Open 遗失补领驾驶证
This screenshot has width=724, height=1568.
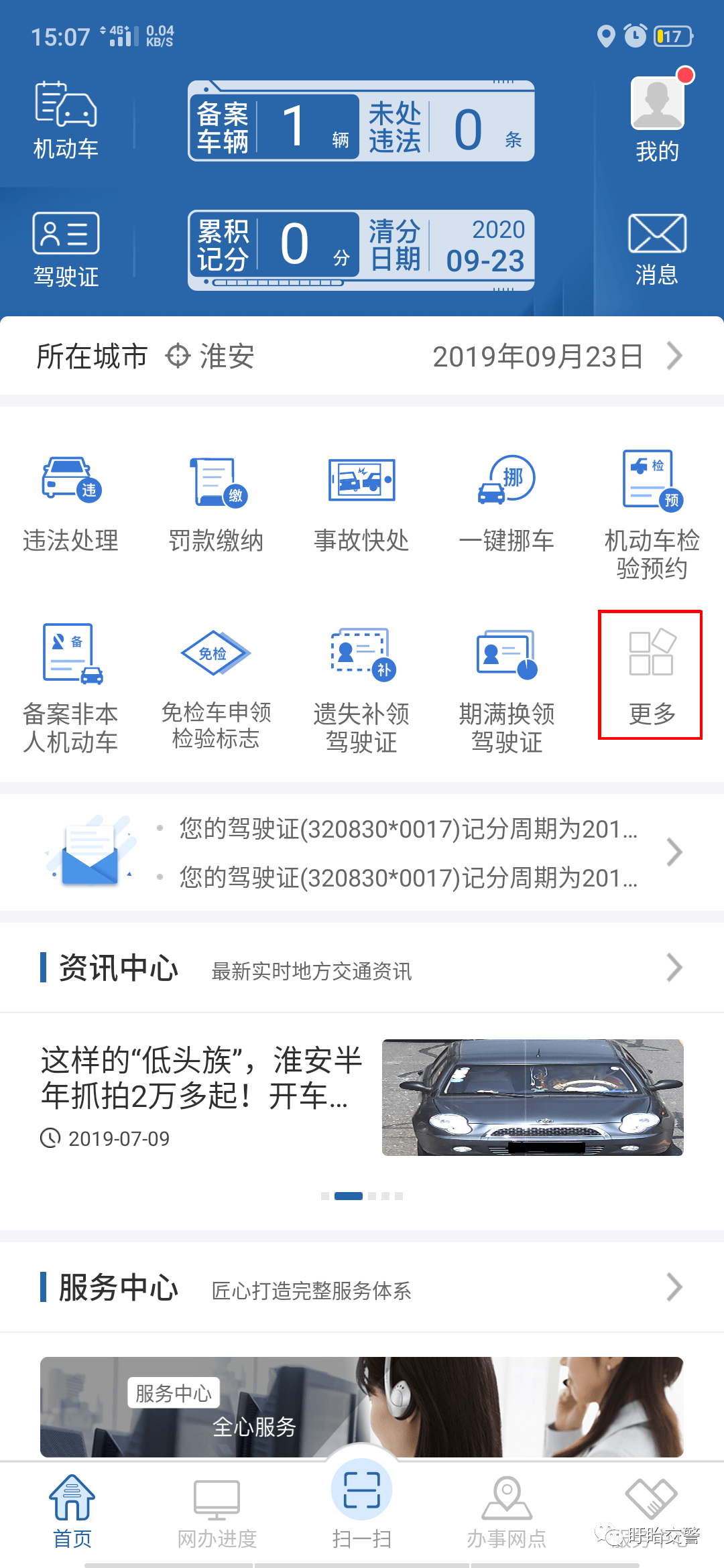click(361, 687)
